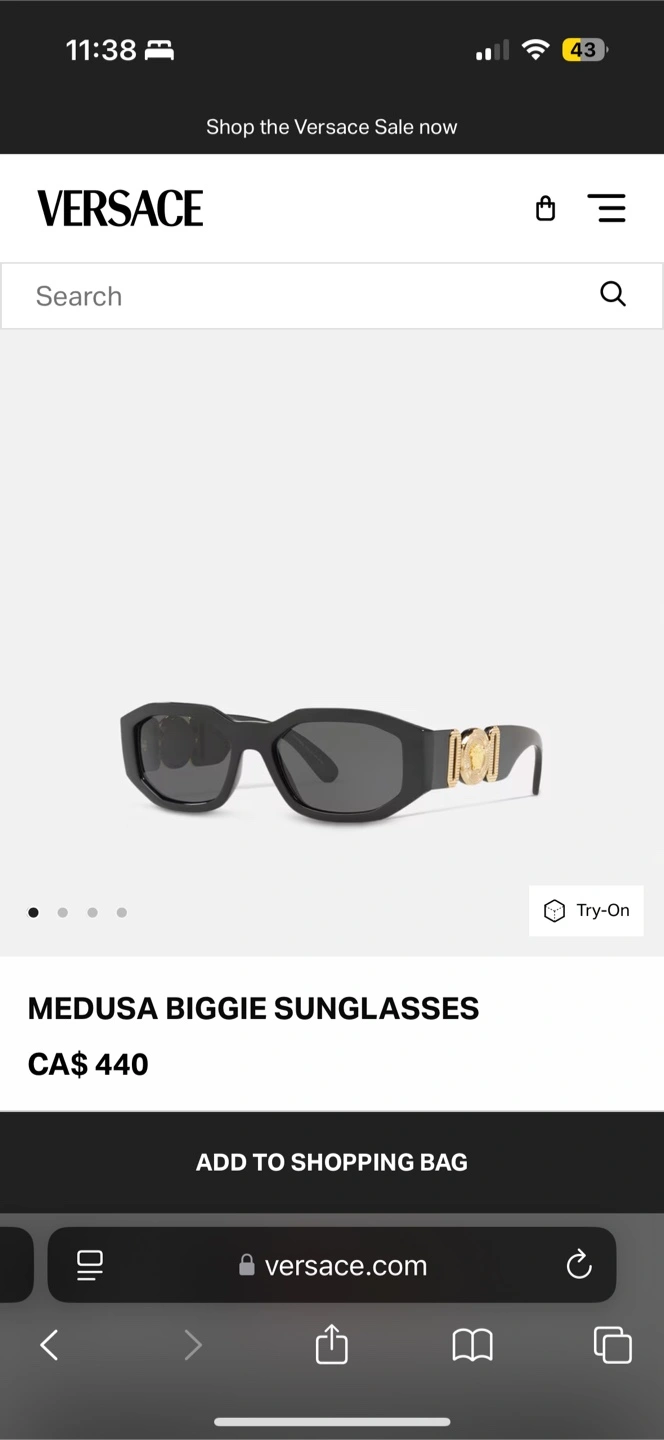Launch the Try-On feature
The image size is (664, 1440).
[586, 910]
